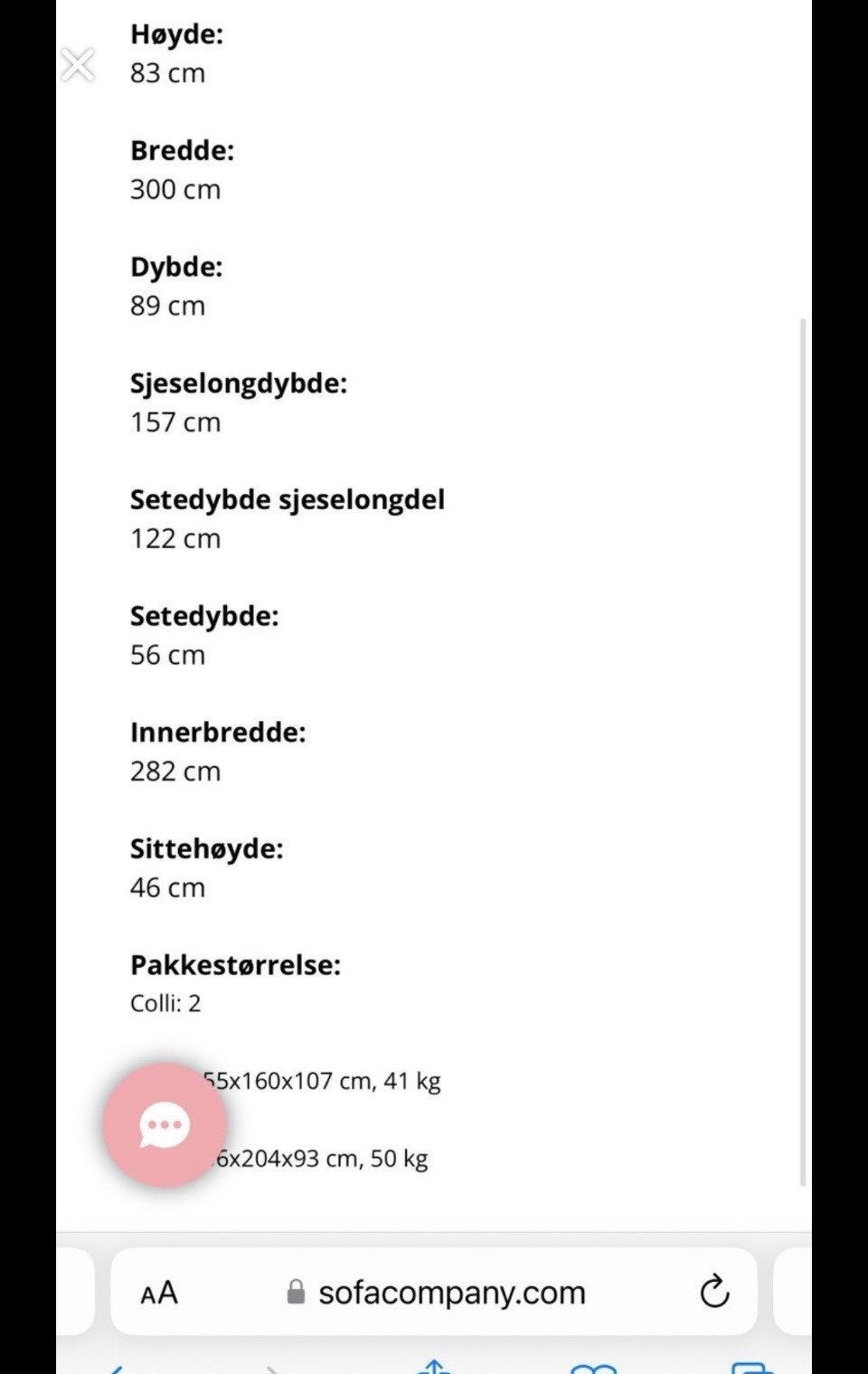
Task: Select the Høyde value 83 cm
Action: coord(167,73)
